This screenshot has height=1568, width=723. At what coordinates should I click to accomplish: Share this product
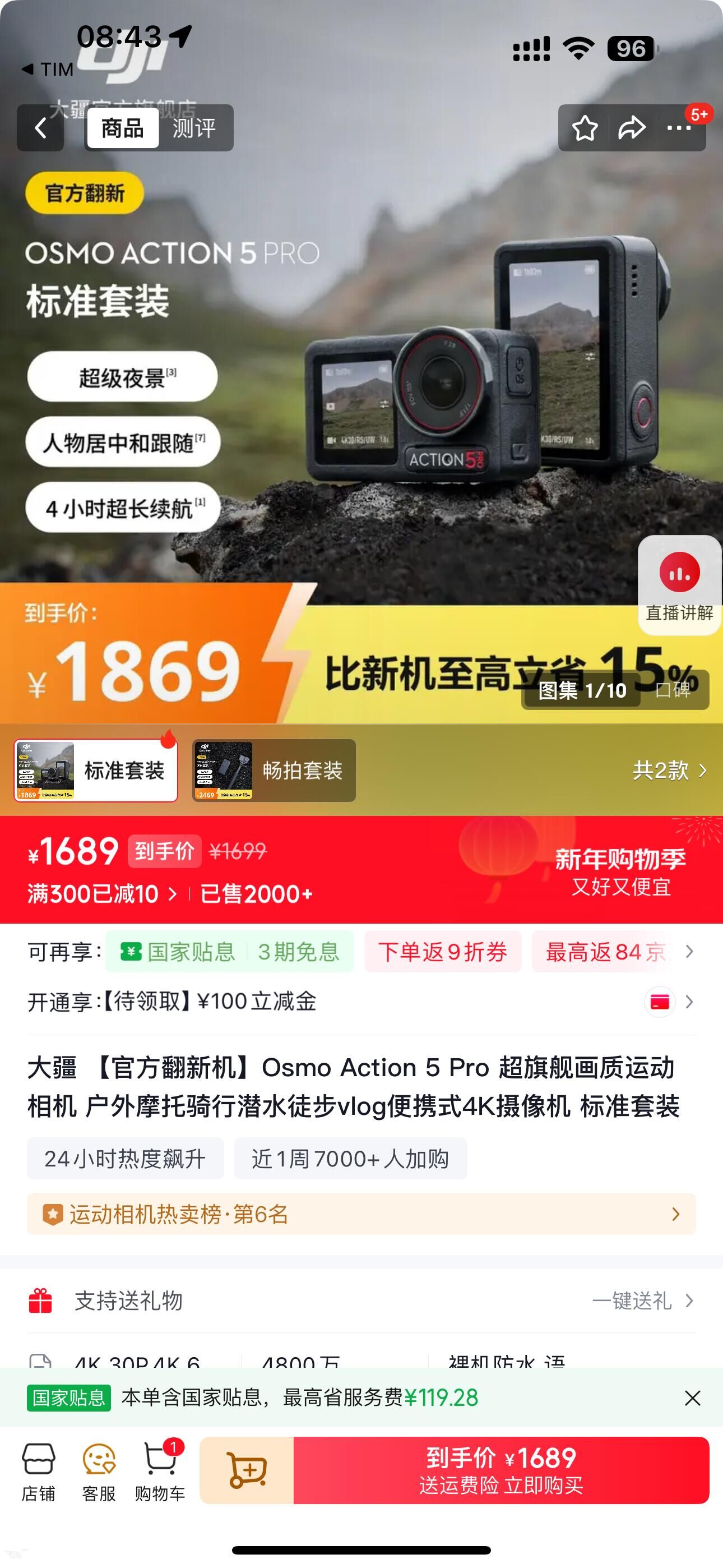click(x=632, y=128)
